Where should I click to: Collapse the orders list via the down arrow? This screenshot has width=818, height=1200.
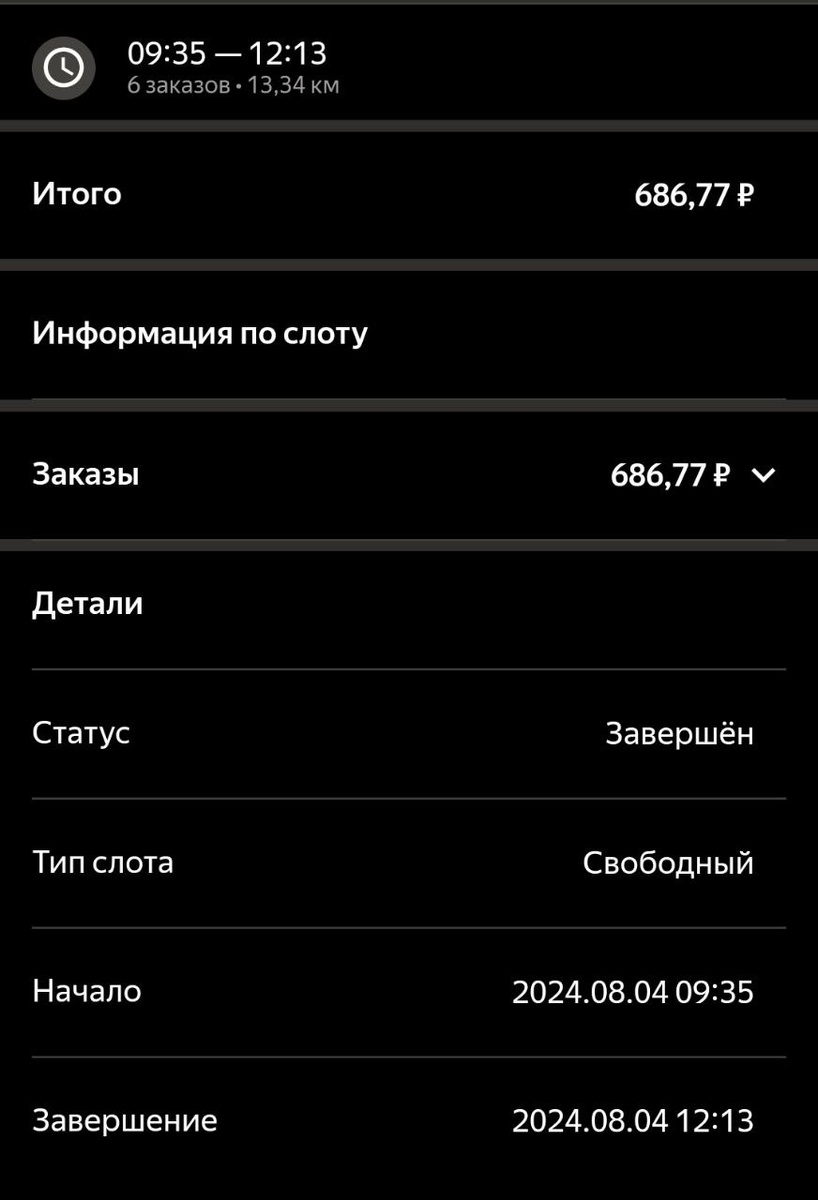(764, 476)
